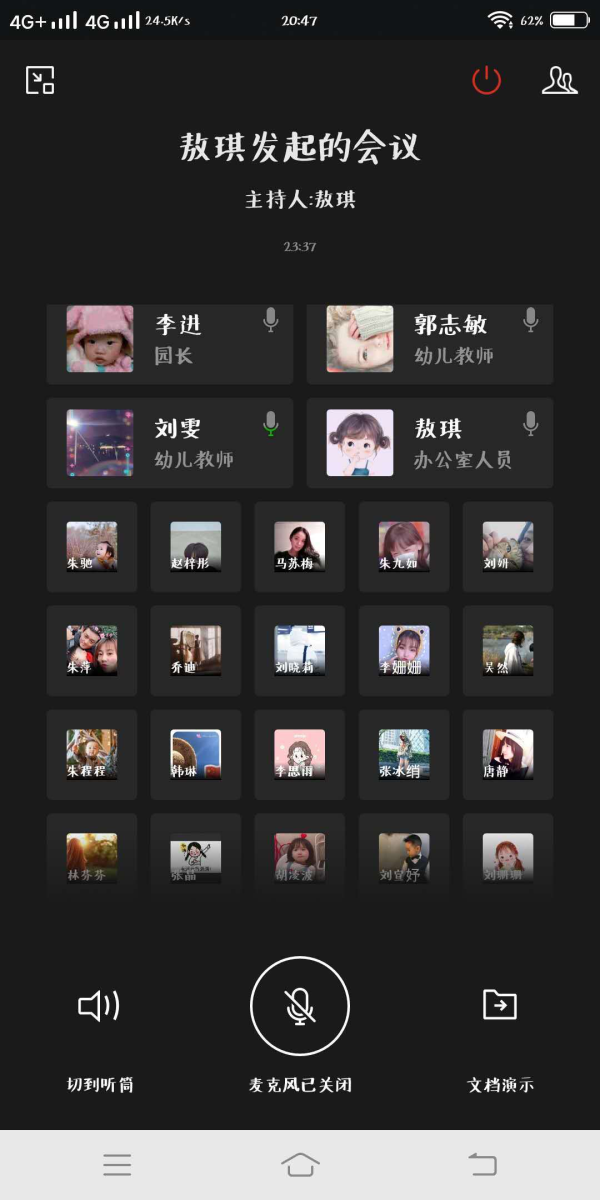This screenshot has width=600, height=1200.
Task: Go to the phone home screen
Action: pyautogui.click(x=300, y=1164)
